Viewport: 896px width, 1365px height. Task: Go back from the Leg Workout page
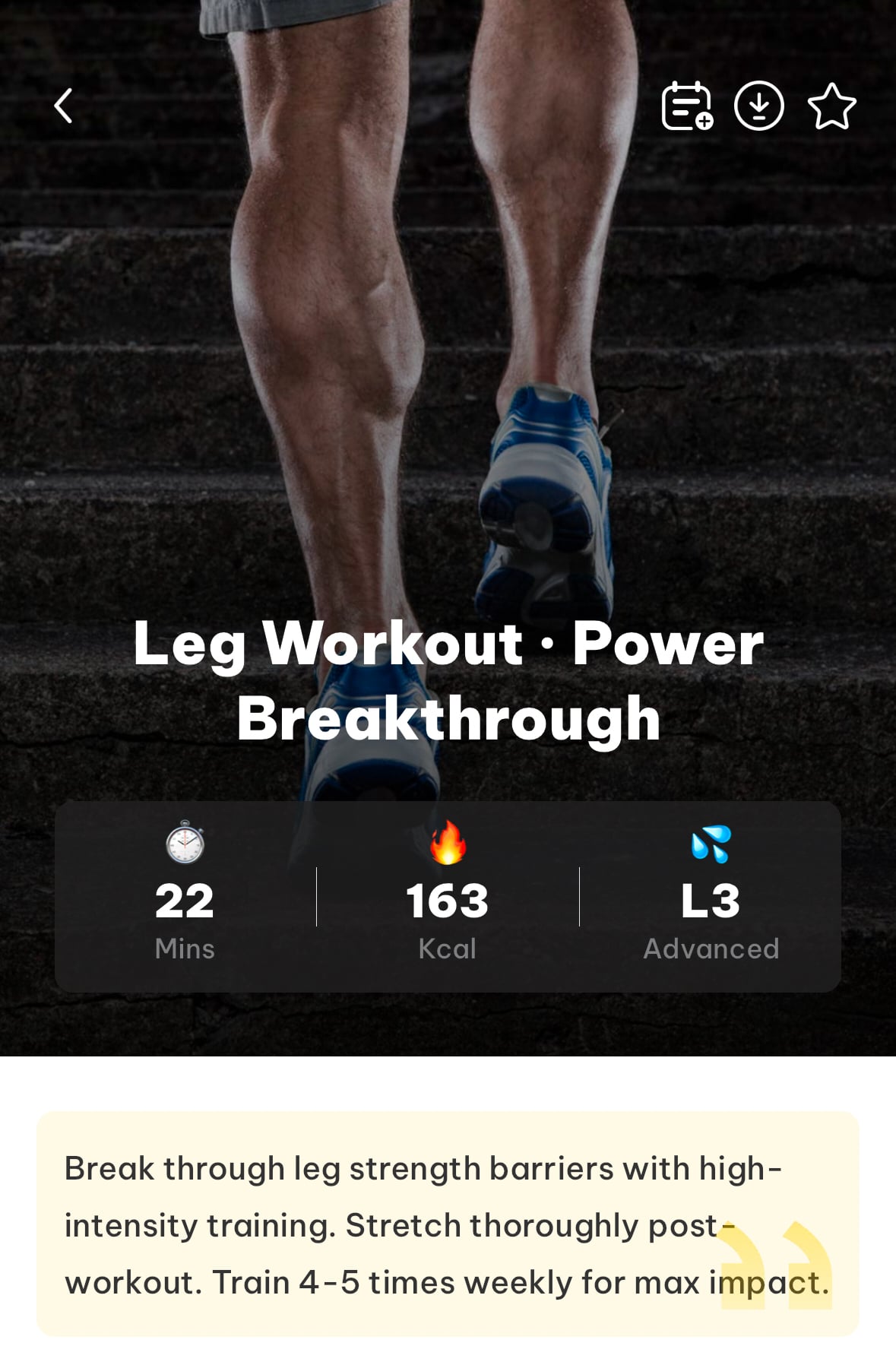(x=64, y=106)
